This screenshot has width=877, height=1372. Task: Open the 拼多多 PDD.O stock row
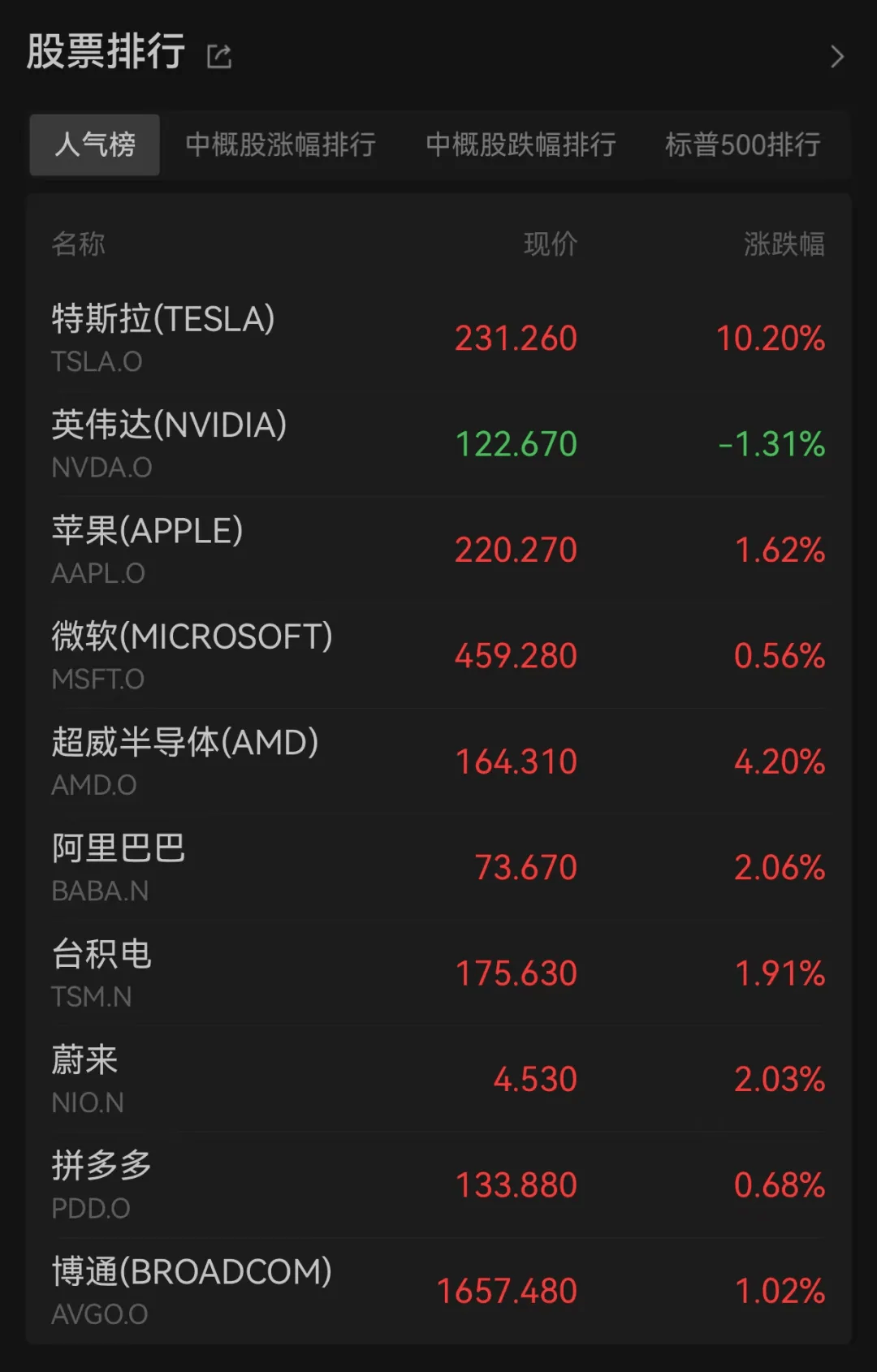[x=438, y=1184]
